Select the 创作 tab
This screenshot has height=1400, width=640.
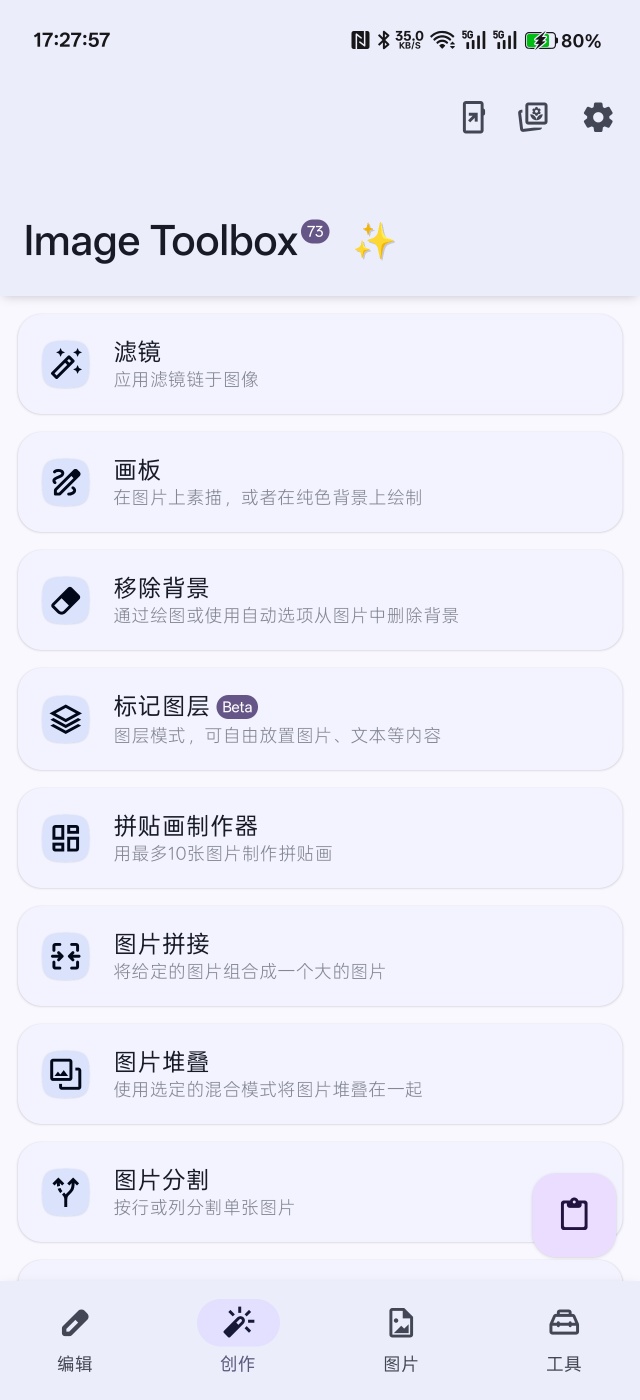(x=238, y=1338)
